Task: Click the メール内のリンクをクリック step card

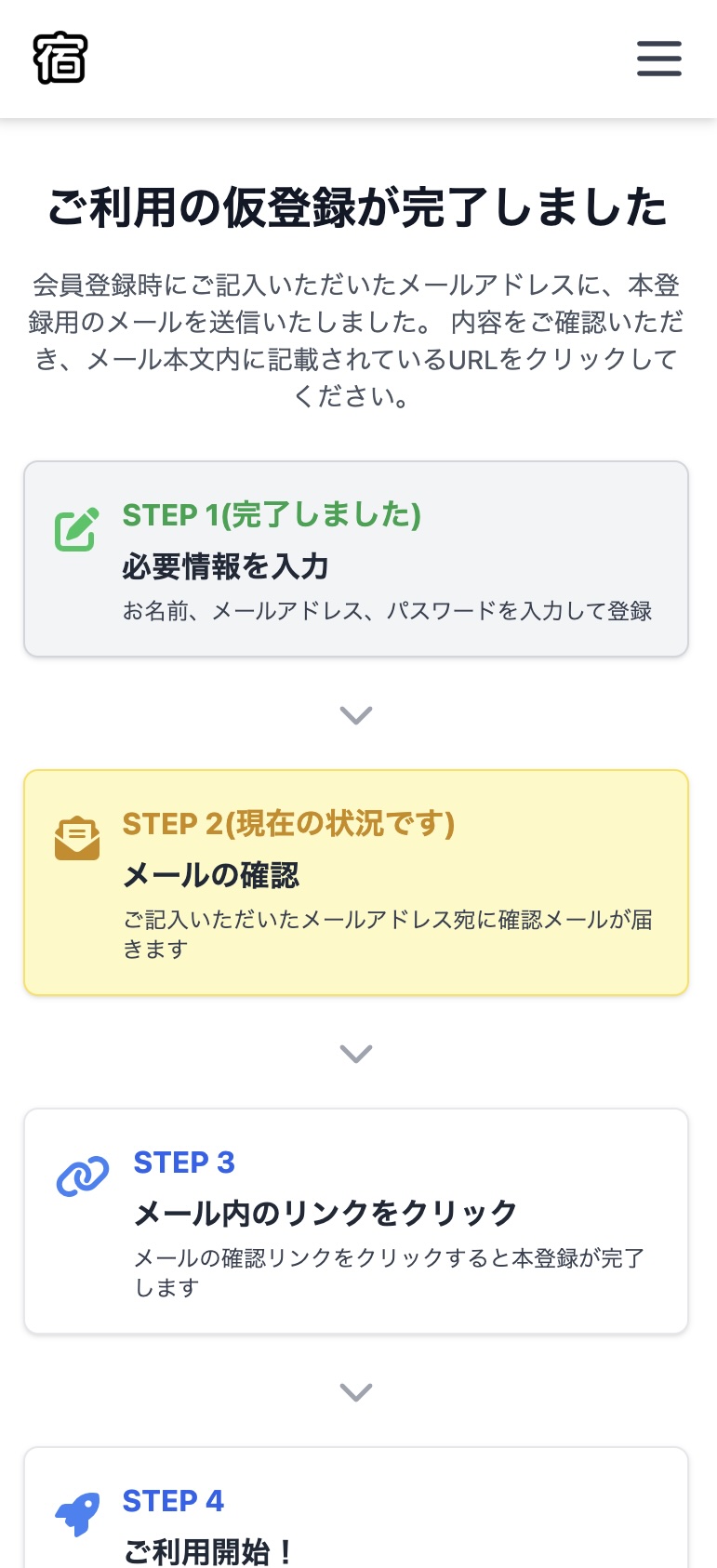Action: pyautogui.click(x=356, y=1220)
